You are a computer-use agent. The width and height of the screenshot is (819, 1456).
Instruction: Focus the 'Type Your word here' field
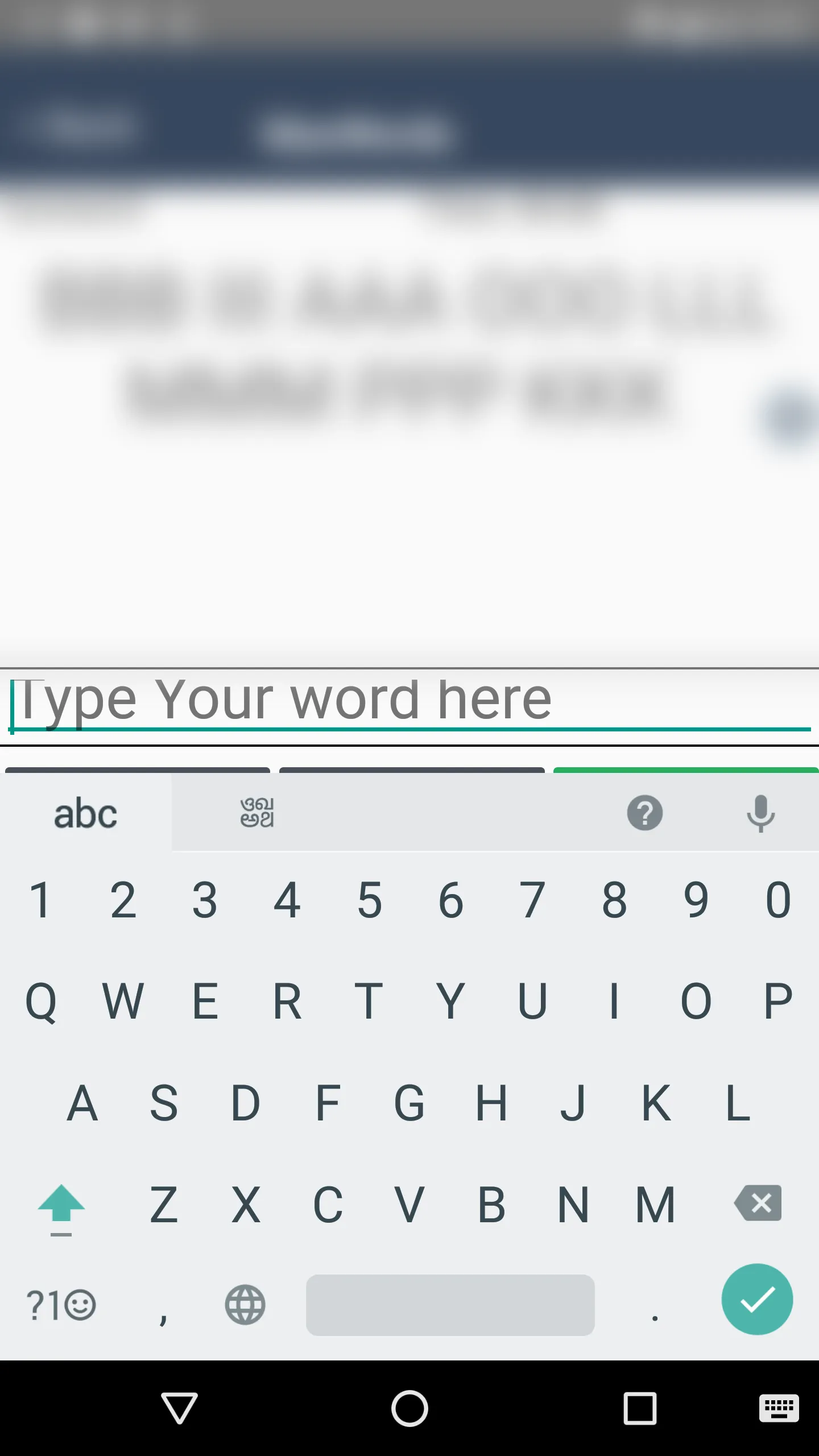coord(409,701)
